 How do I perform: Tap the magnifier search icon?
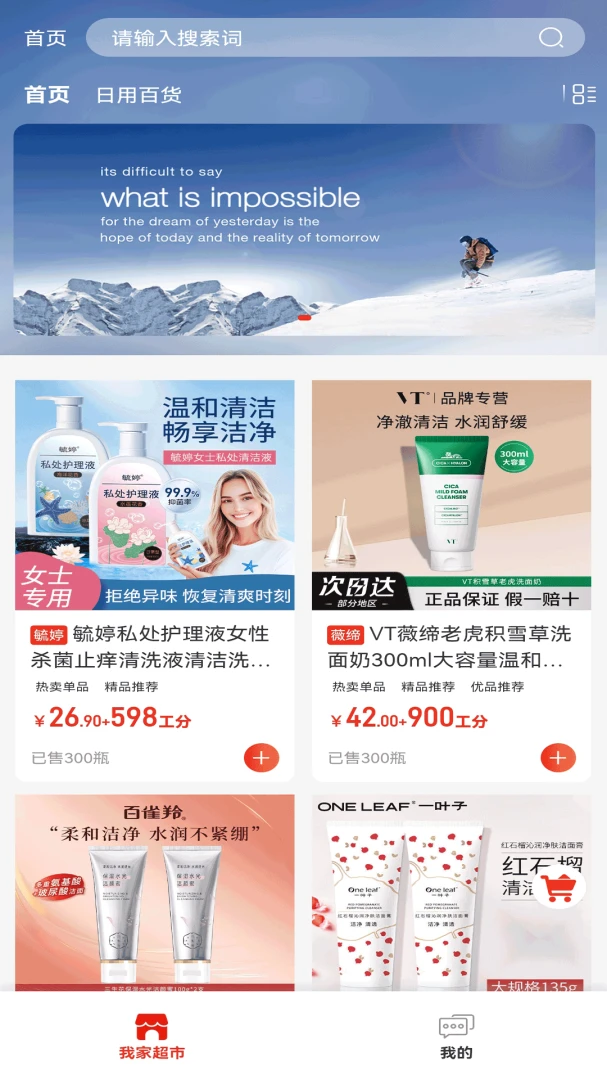(551, 37)
